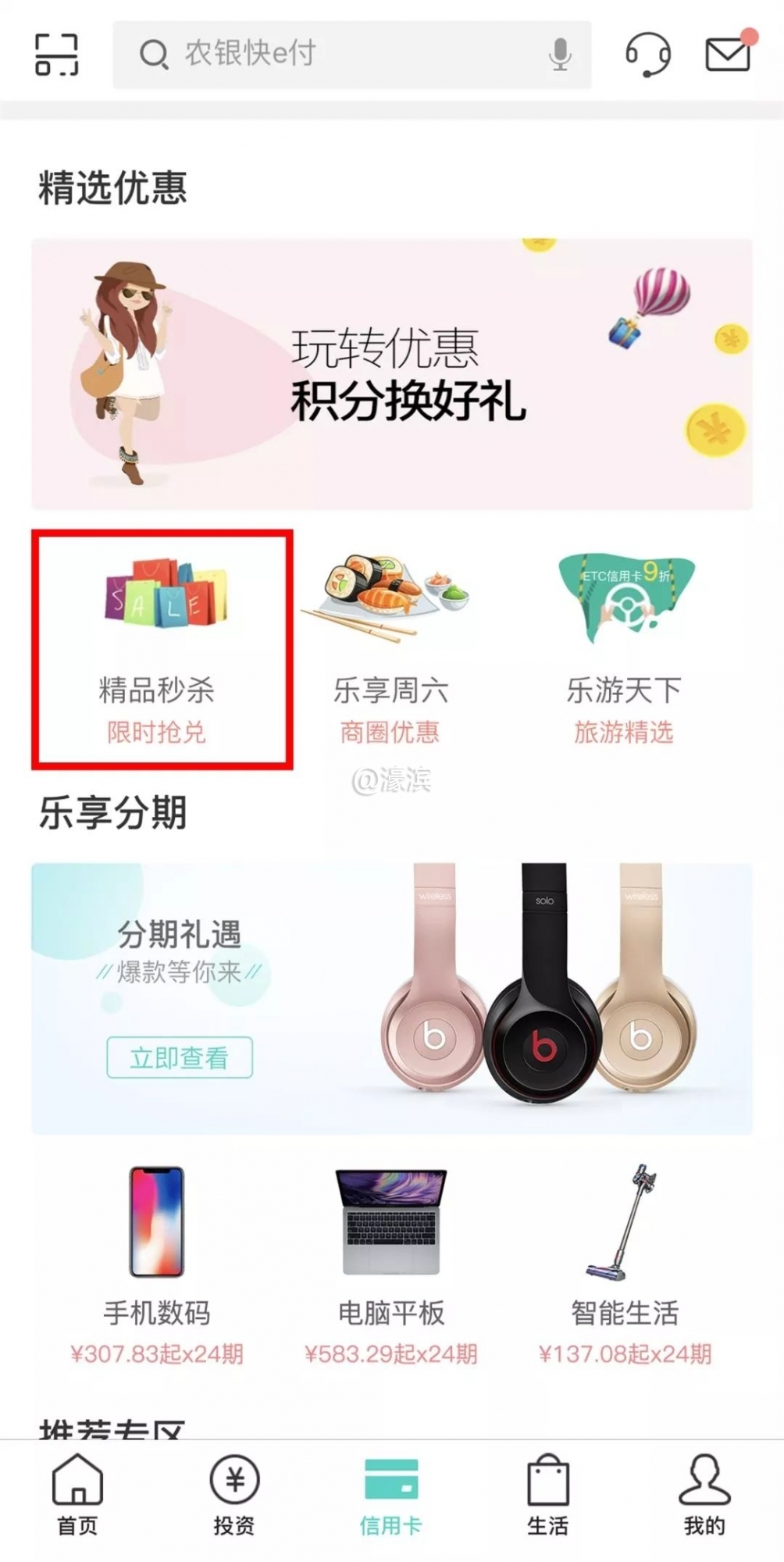
Task: View 智能生活 installment category
Action: click(624, 1265)
